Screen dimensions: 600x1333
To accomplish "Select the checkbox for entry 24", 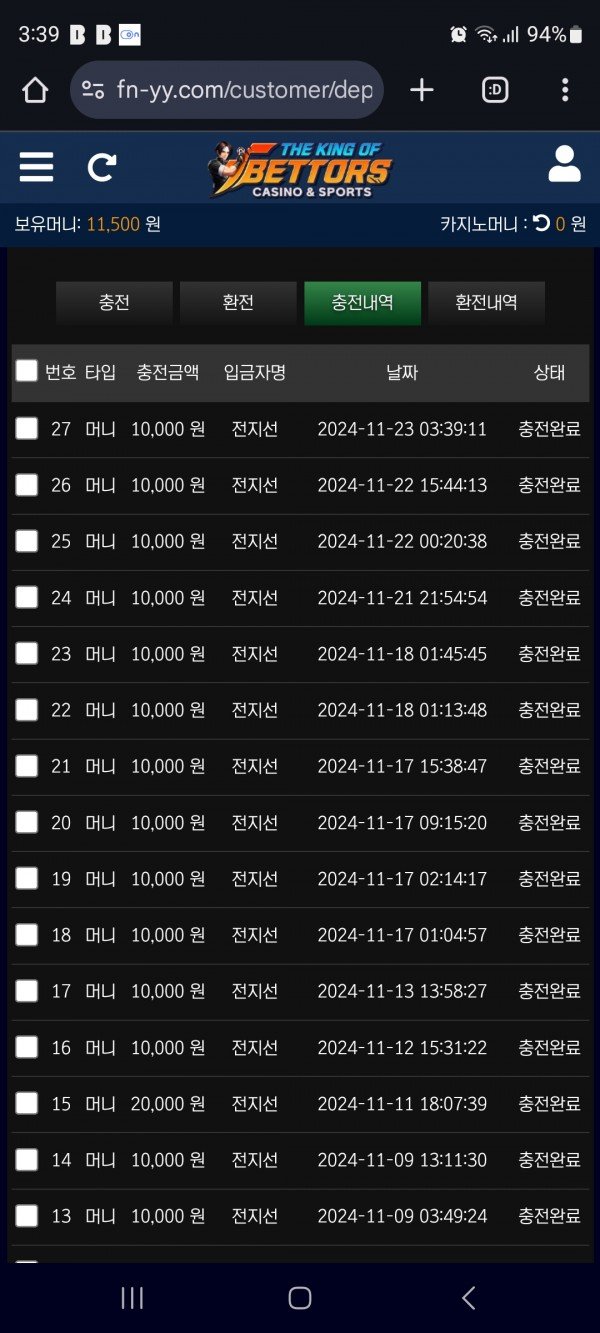I will 27,597.
